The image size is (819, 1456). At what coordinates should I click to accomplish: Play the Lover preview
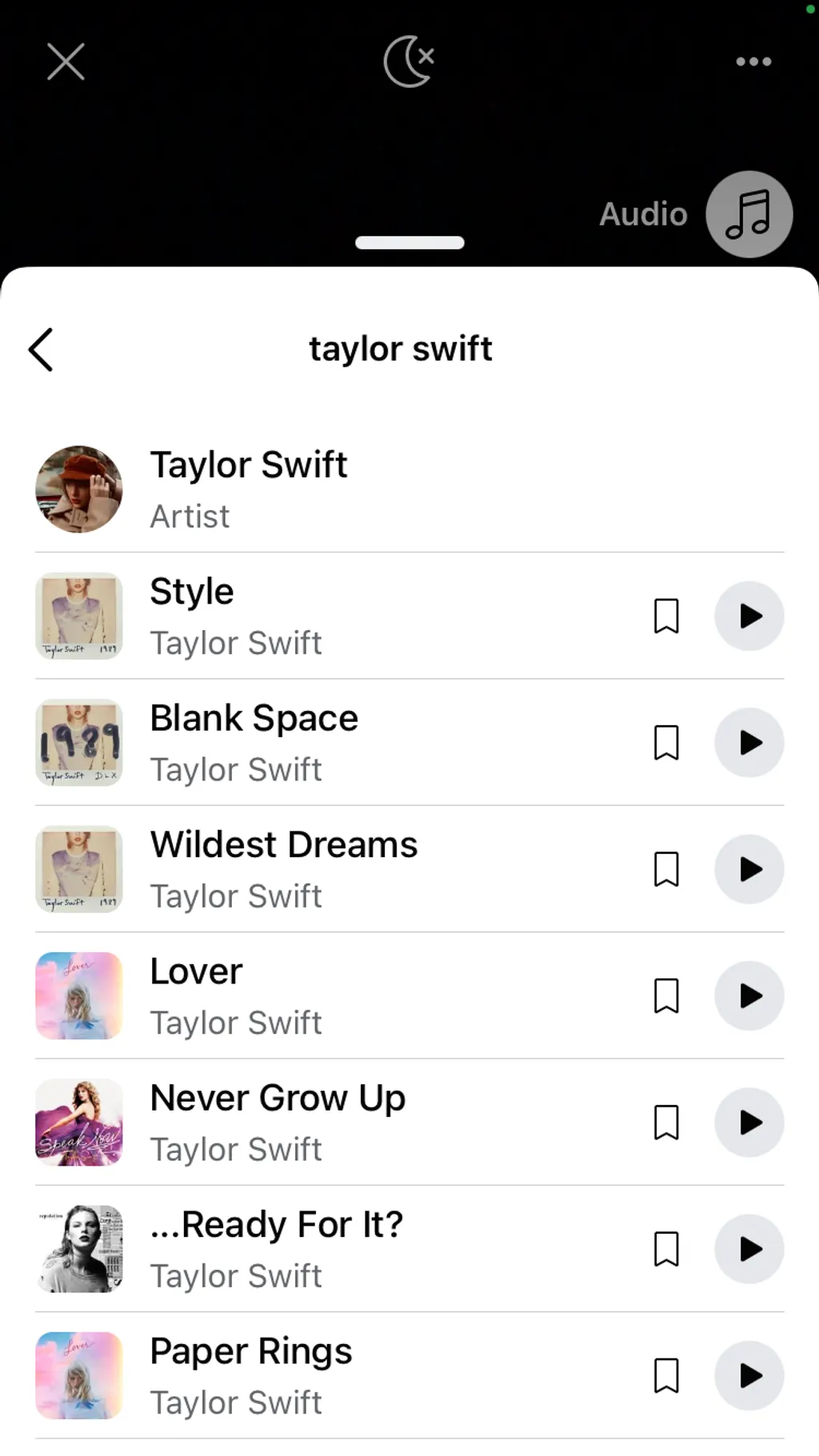[749, 995]
